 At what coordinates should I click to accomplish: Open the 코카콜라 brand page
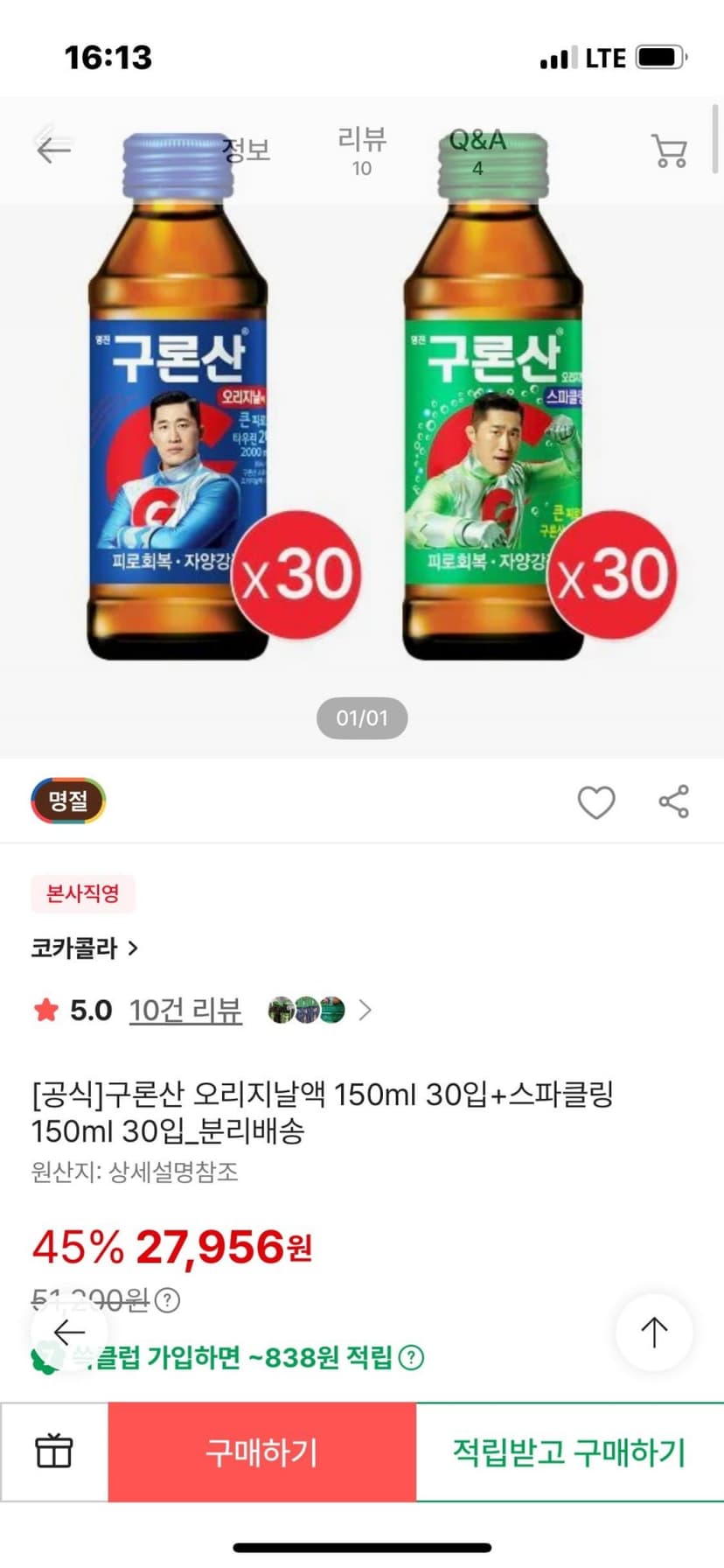point(85,948)
